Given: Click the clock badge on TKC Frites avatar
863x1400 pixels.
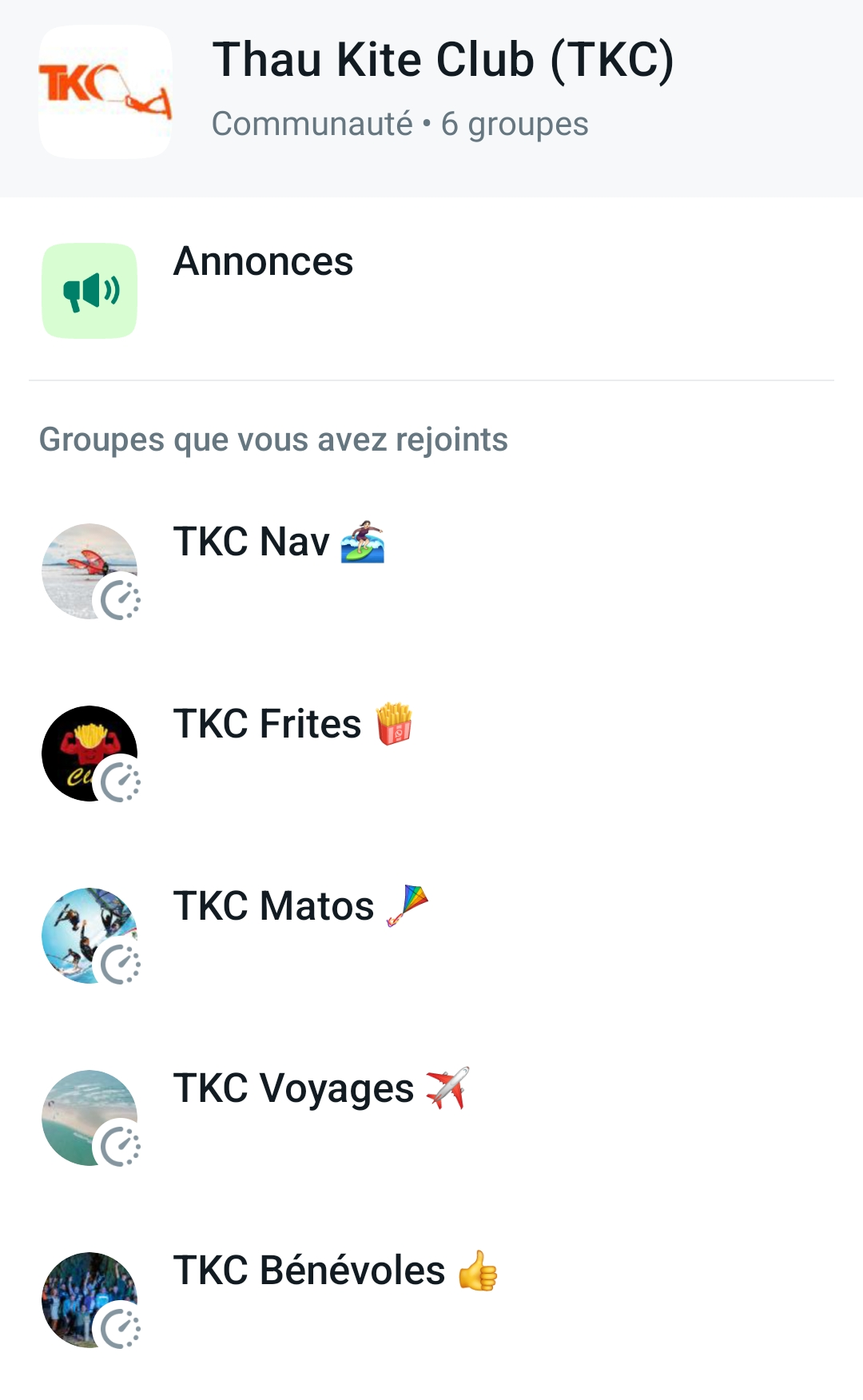Looking at the screenshot, I should tap(121, 782).
